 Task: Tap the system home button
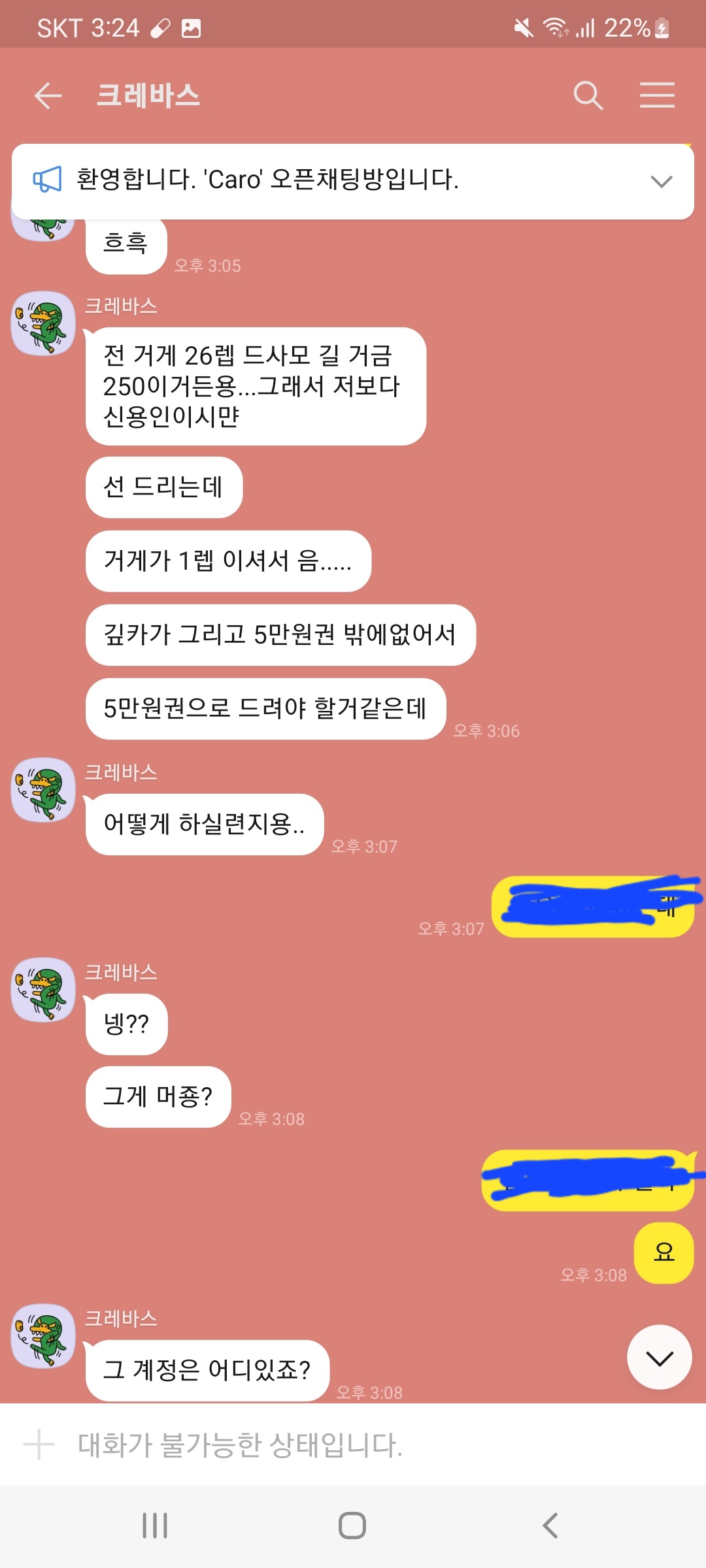click(x=352, y=1526)
